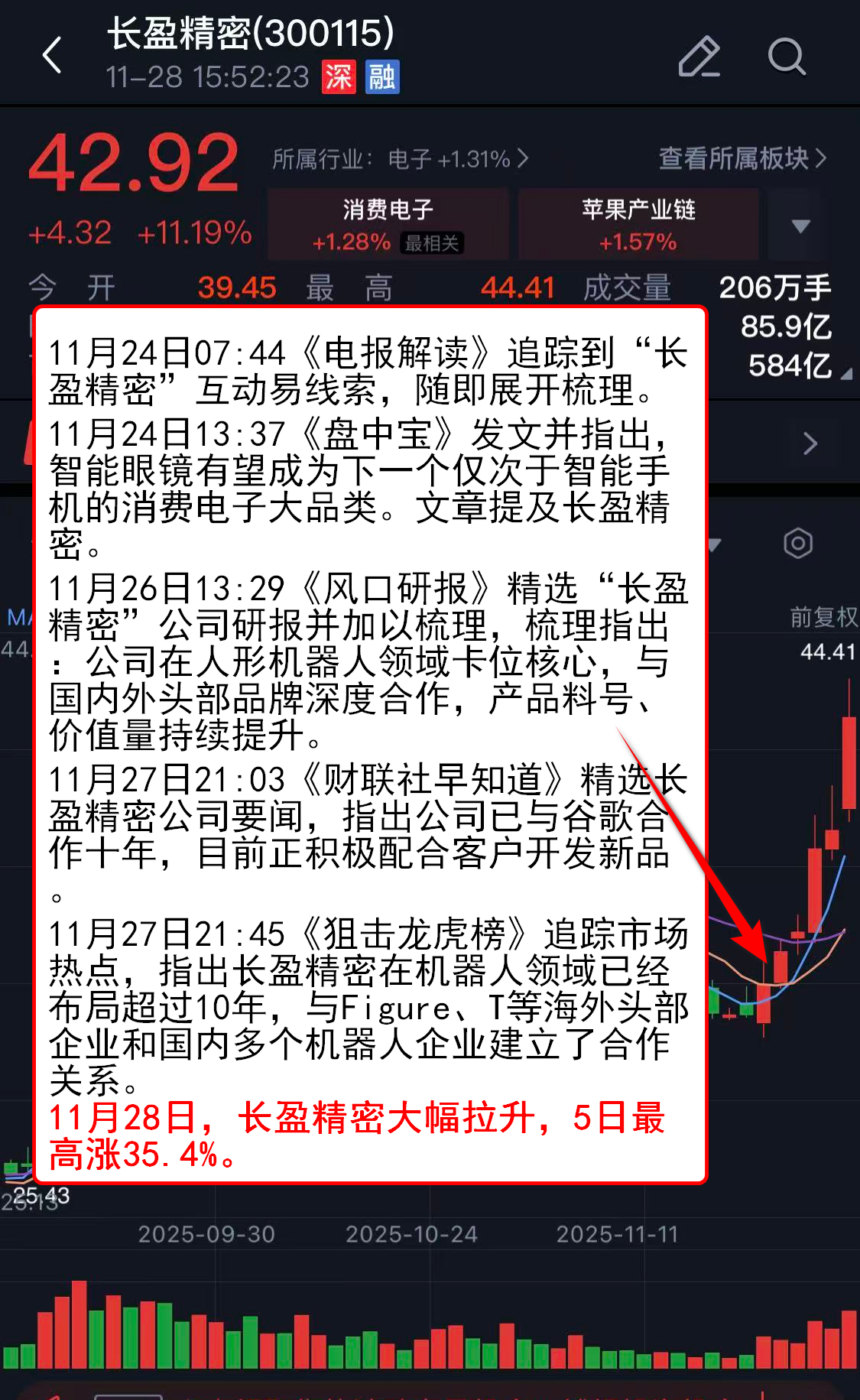Tap the pencil edit icon
This screenshot has width=860, height=1400.
click(x=699, y=56)
